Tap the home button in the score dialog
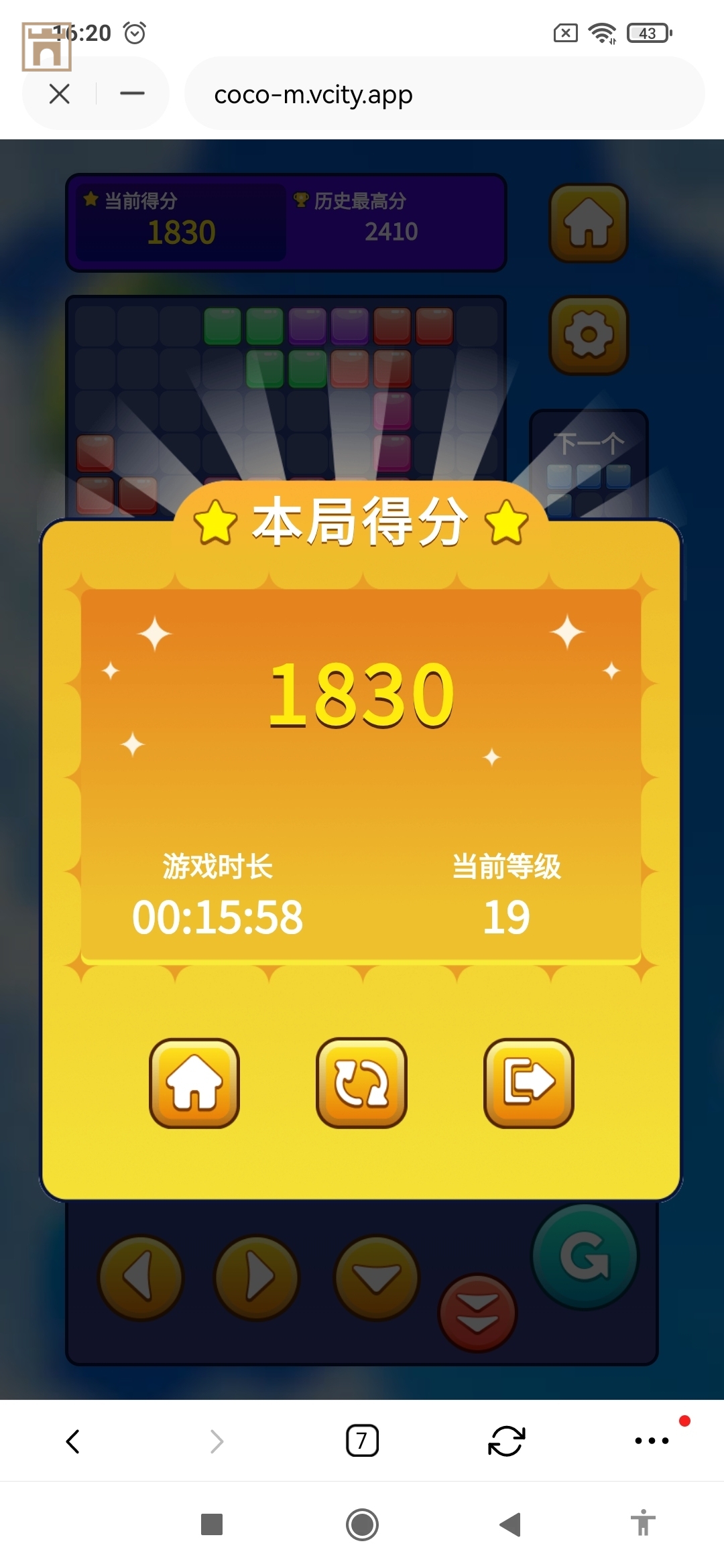 (x=194, y=1083)
